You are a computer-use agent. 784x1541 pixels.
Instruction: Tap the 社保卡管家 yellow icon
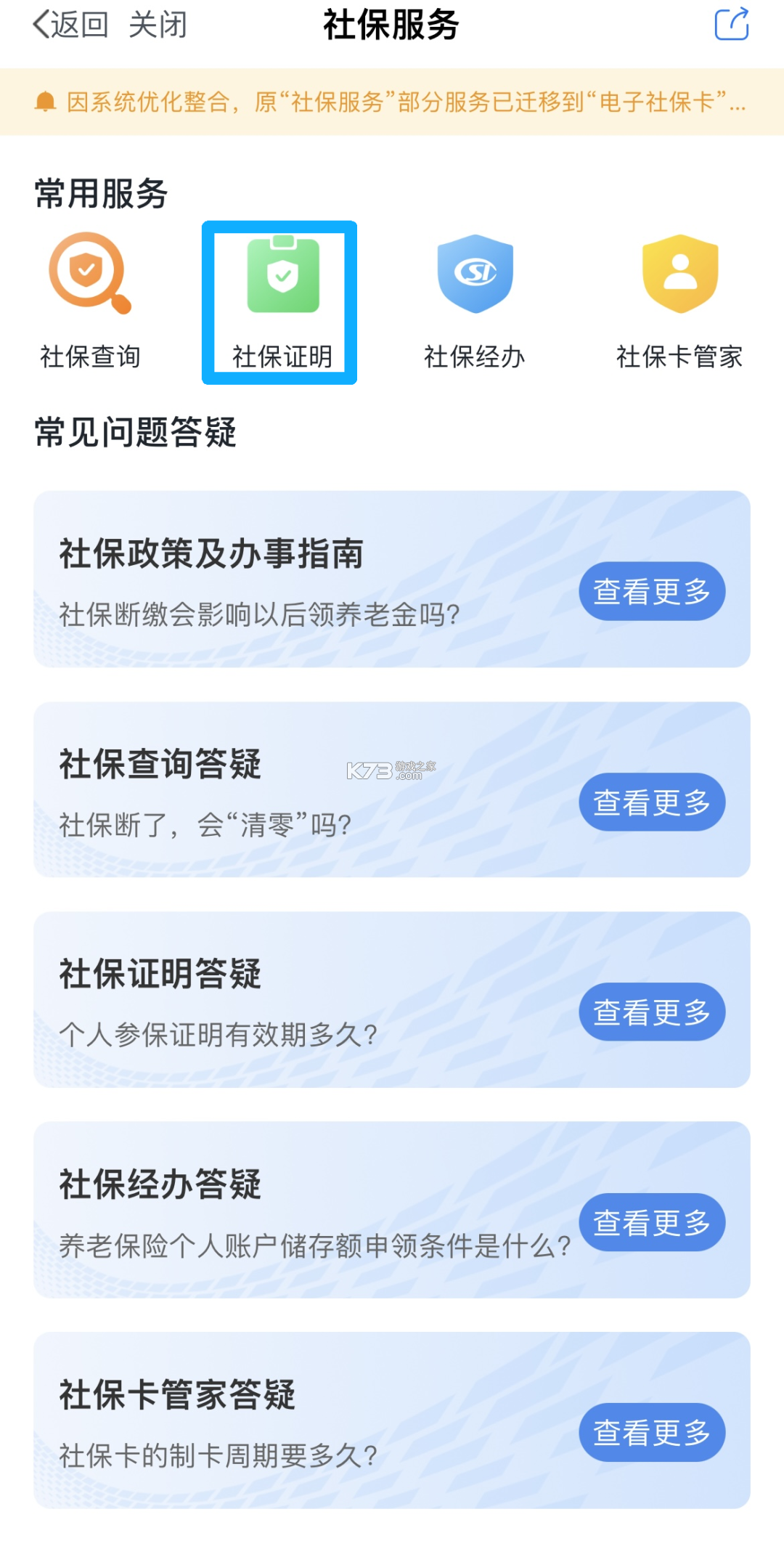(679, 276)
